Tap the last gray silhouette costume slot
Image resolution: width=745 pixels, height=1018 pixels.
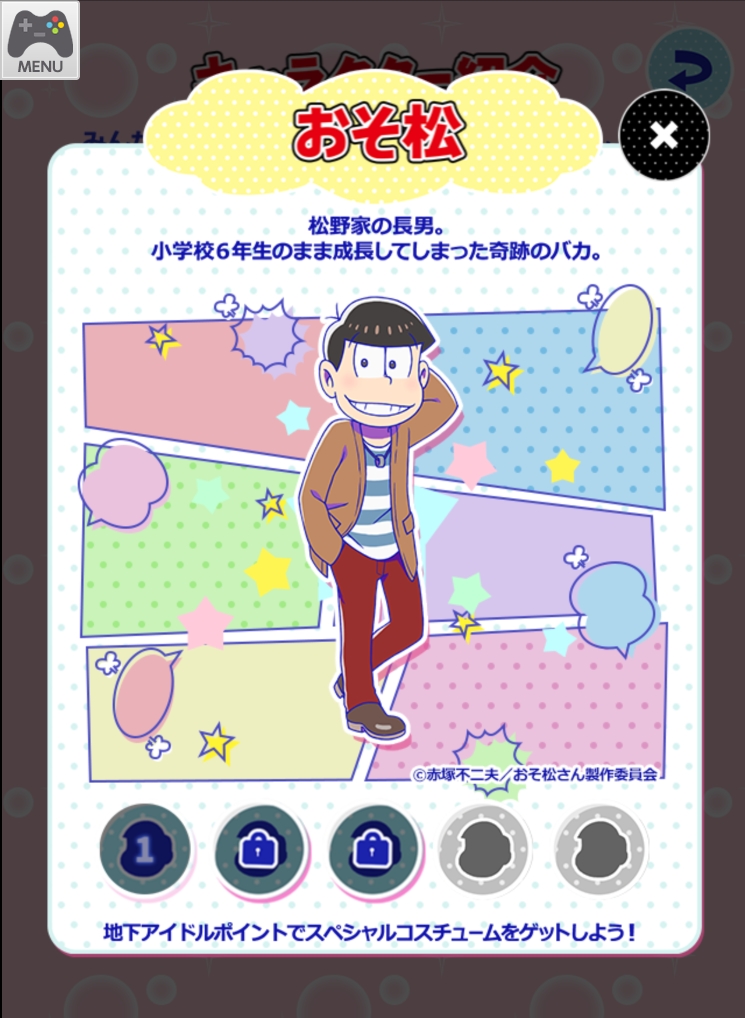(600, 849)
